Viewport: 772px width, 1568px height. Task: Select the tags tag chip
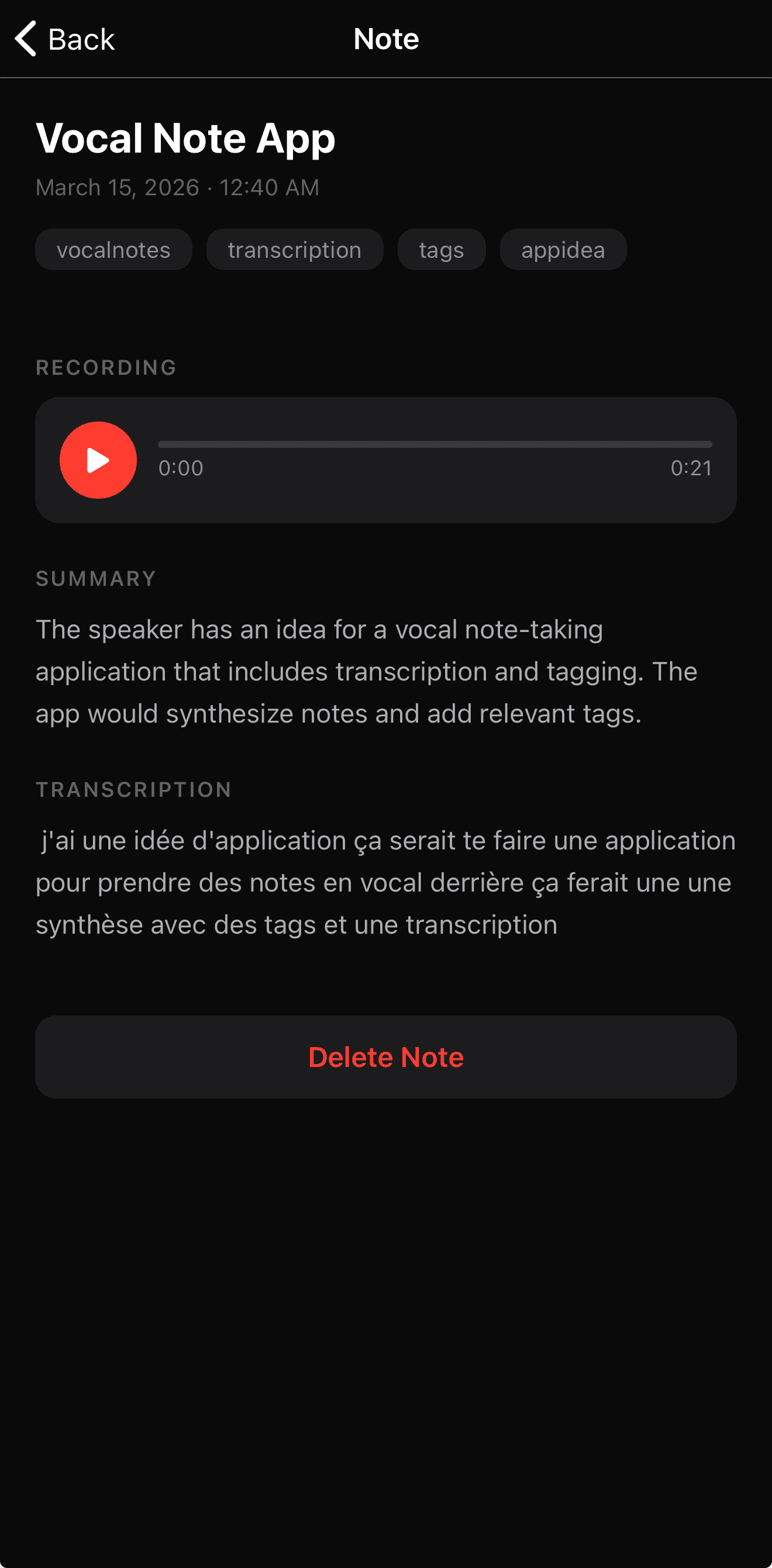tap(441, 250)
